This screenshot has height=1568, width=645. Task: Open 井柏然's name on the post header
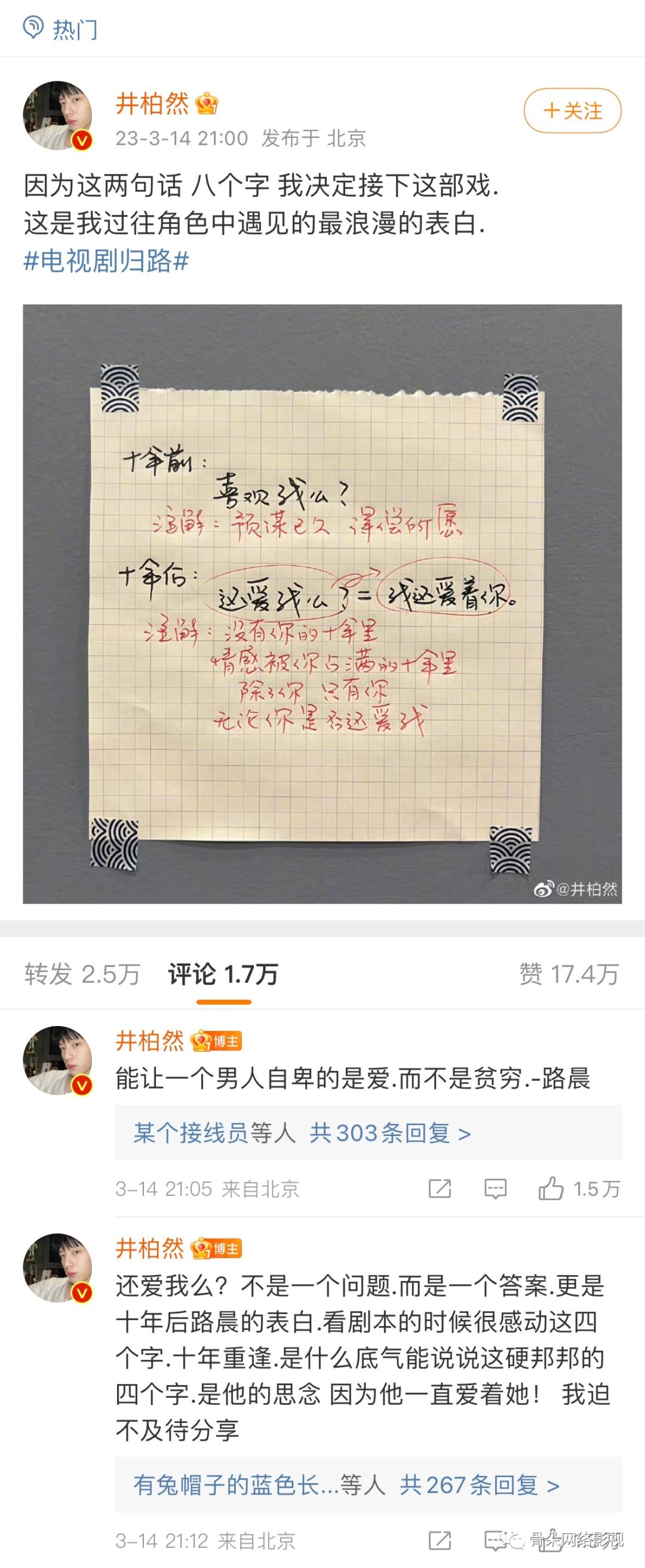pos(152,104)
